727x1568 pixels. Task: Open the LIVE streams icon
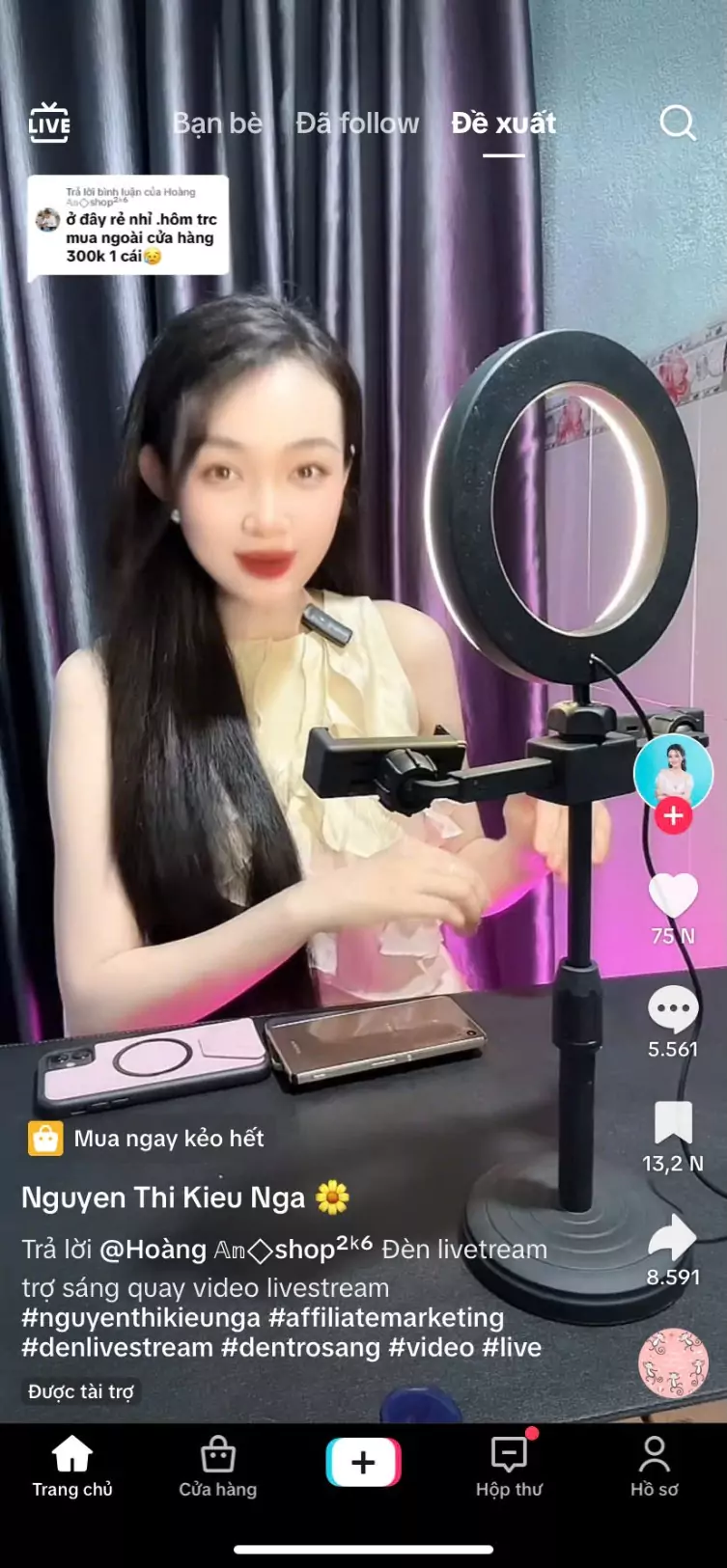(49, 124)
